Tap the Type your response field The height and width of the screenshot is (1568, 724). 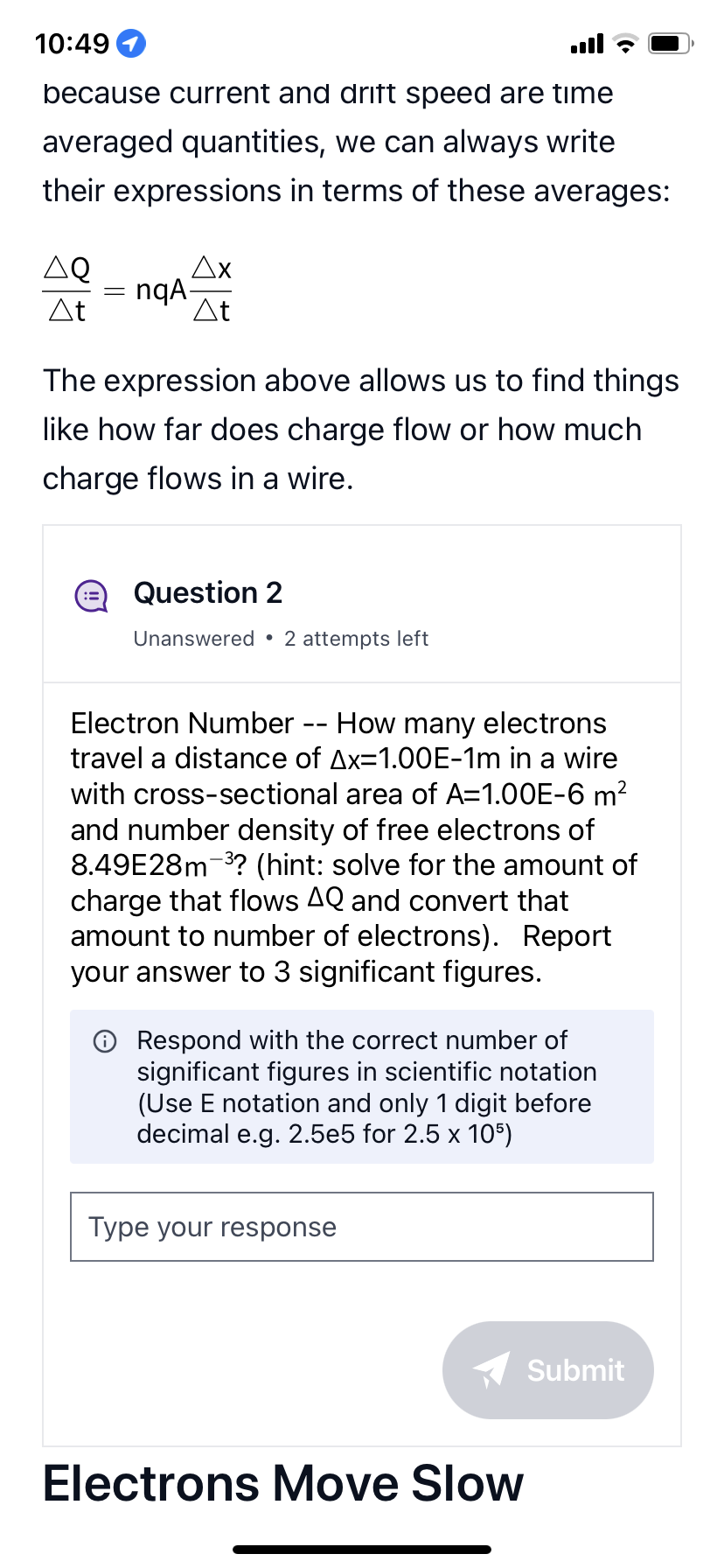pos(361,1227)
